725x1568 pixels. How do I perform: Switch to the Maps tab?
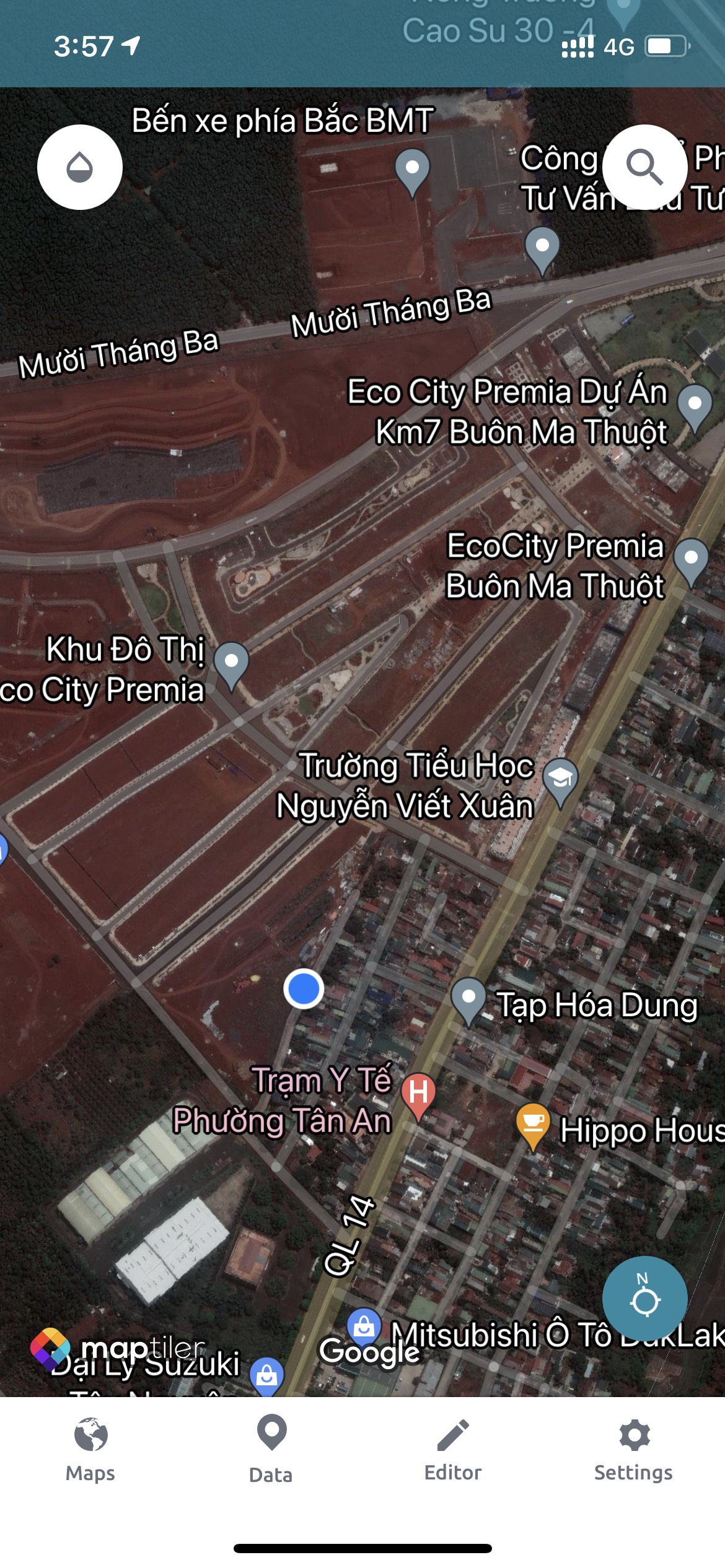[90, 1450]
